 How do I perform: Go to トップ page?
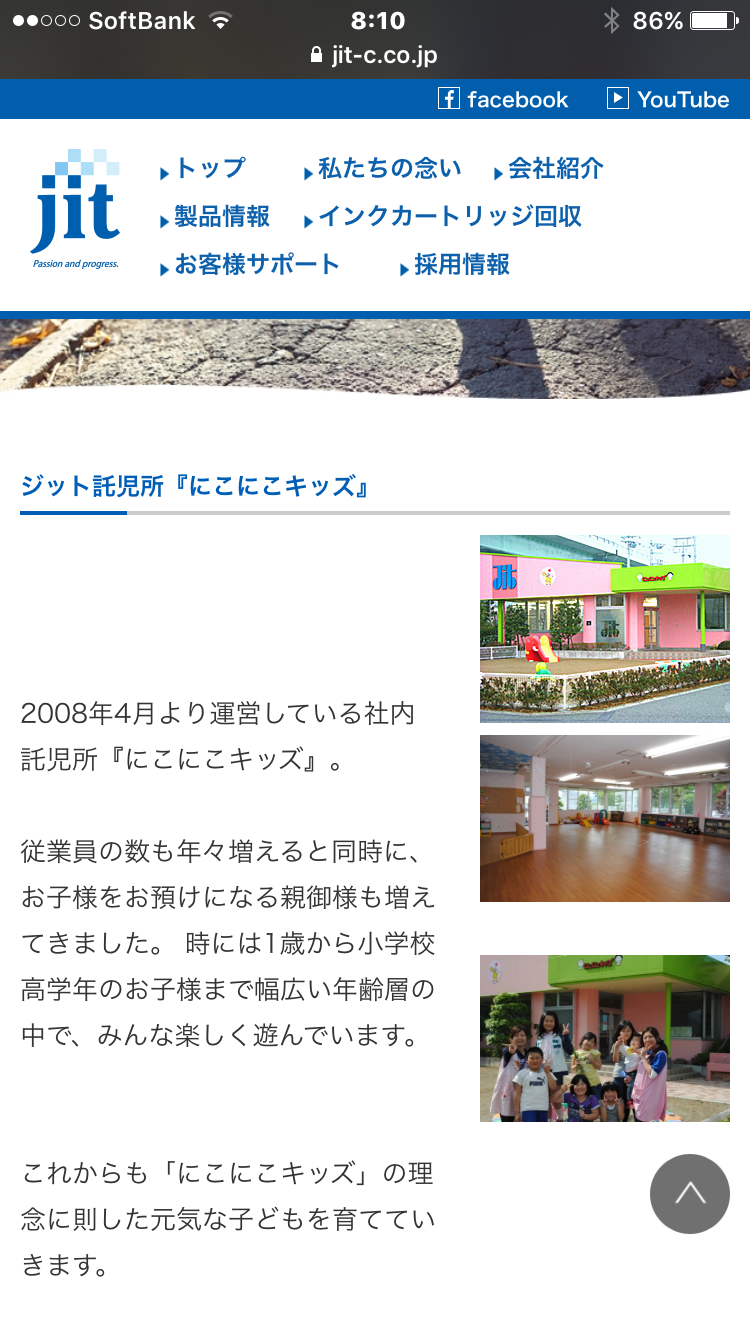click(x=202, y=168)
